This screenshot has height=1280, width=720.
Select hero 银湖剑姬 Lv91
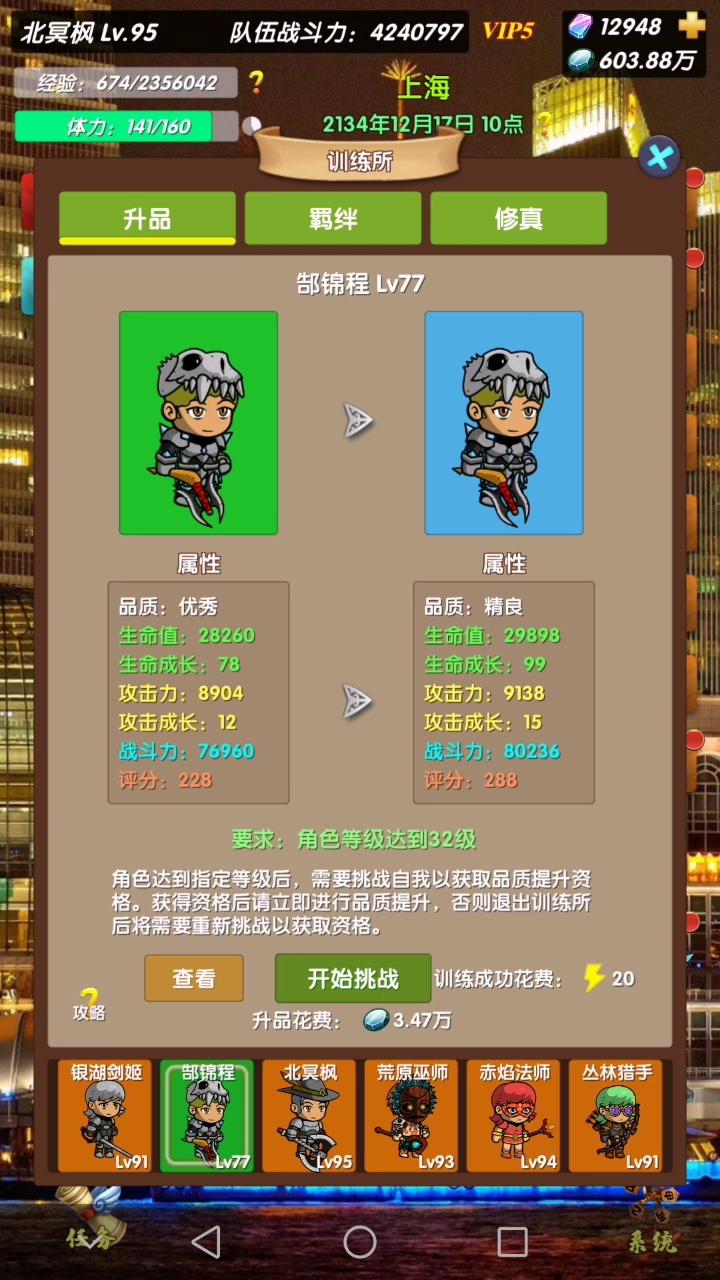[106, 1116]
